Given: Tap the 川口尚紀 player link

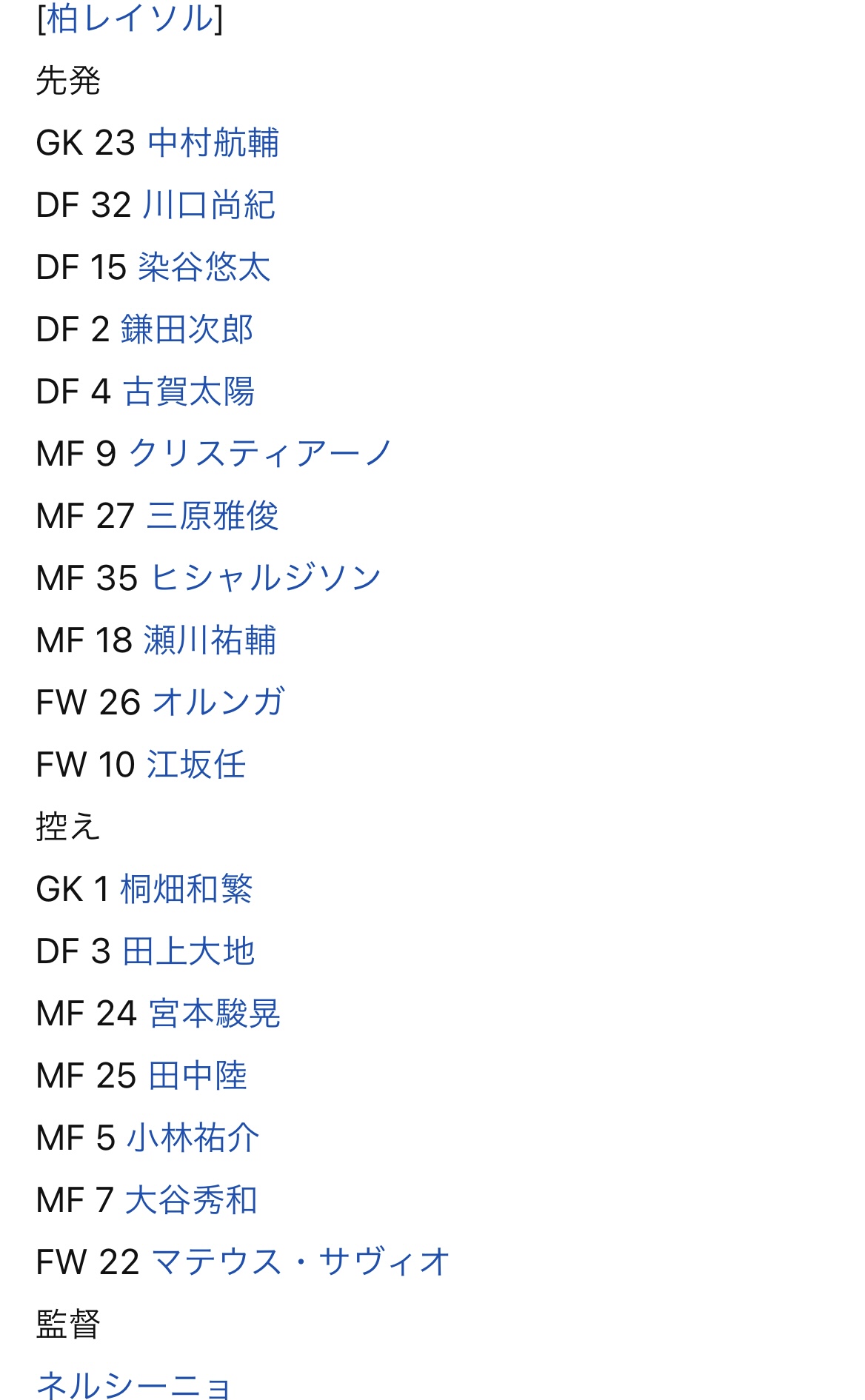Looking at the screenshot, I should 209,205.
